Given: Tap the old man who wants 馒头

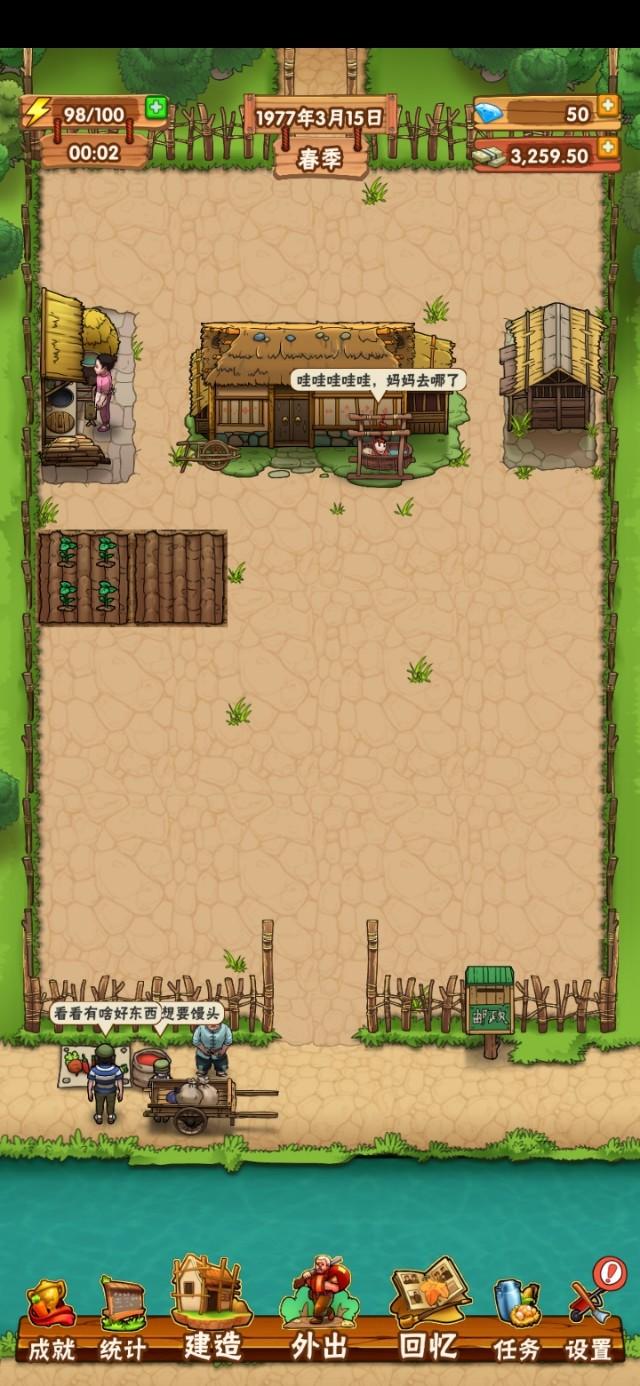Looking at the screenshot, I should (x=211, y=1048).
